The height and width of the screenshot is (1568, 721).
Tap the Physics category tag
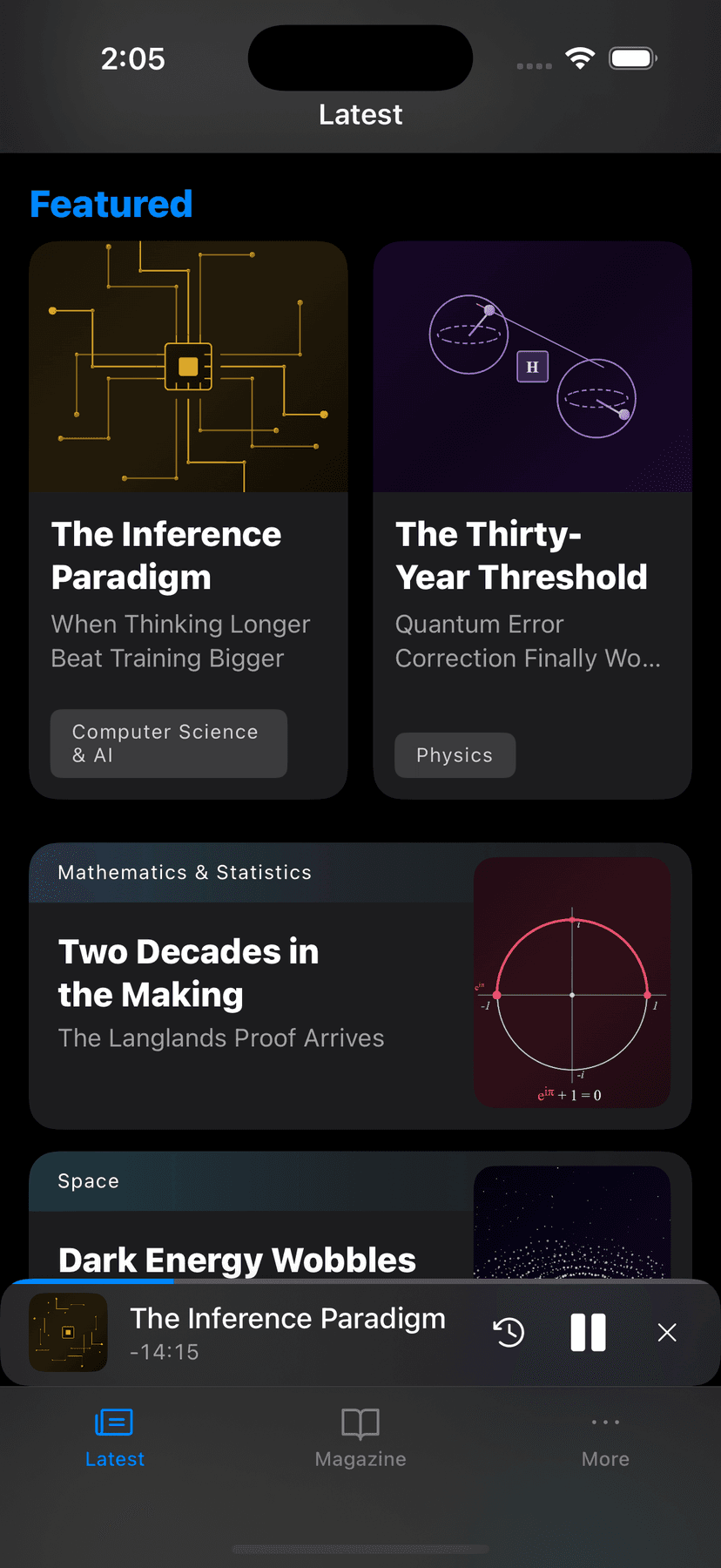tap(455, 755)
